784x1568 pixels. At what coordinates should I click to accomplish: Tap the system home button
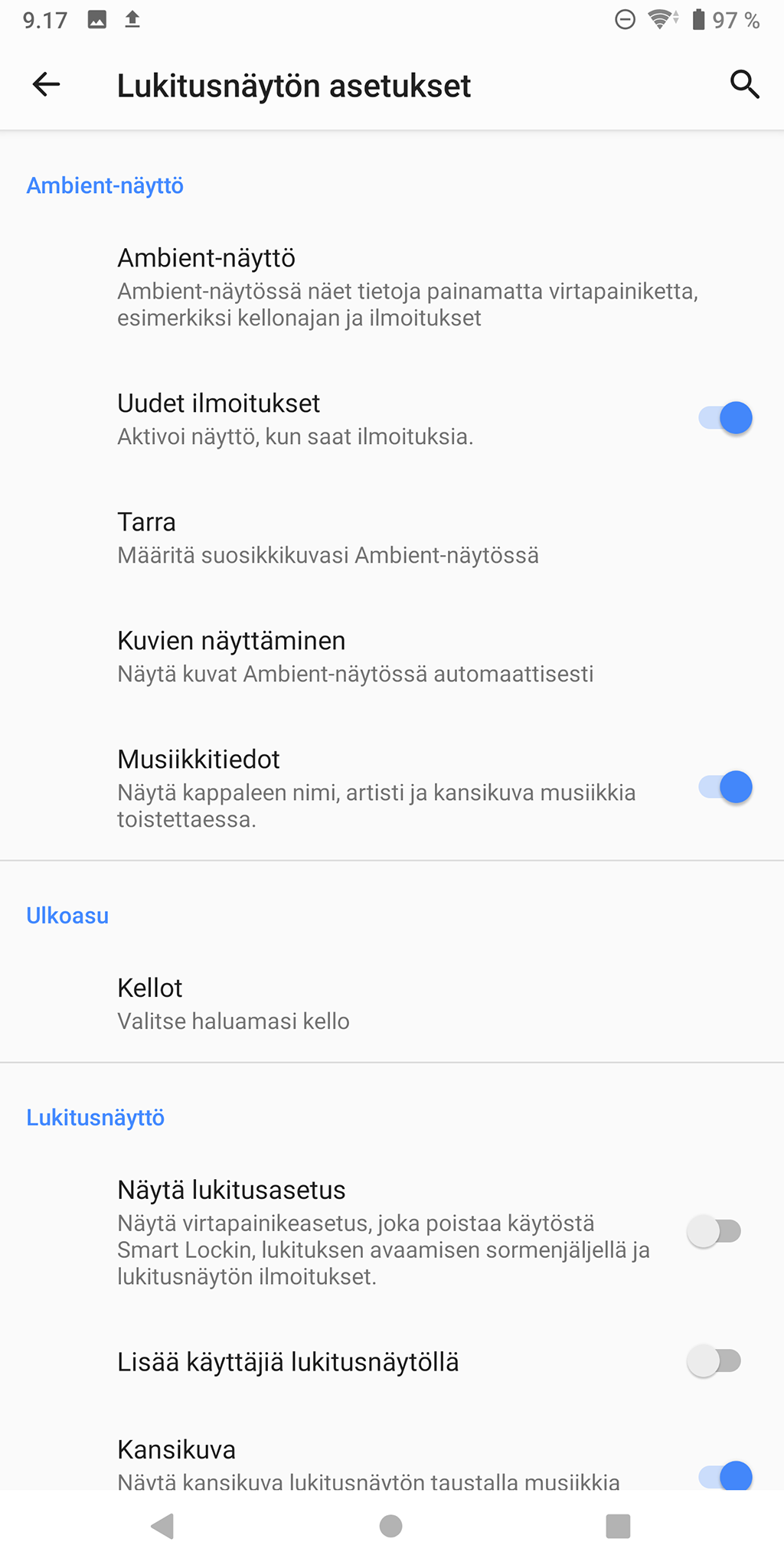390,1526
